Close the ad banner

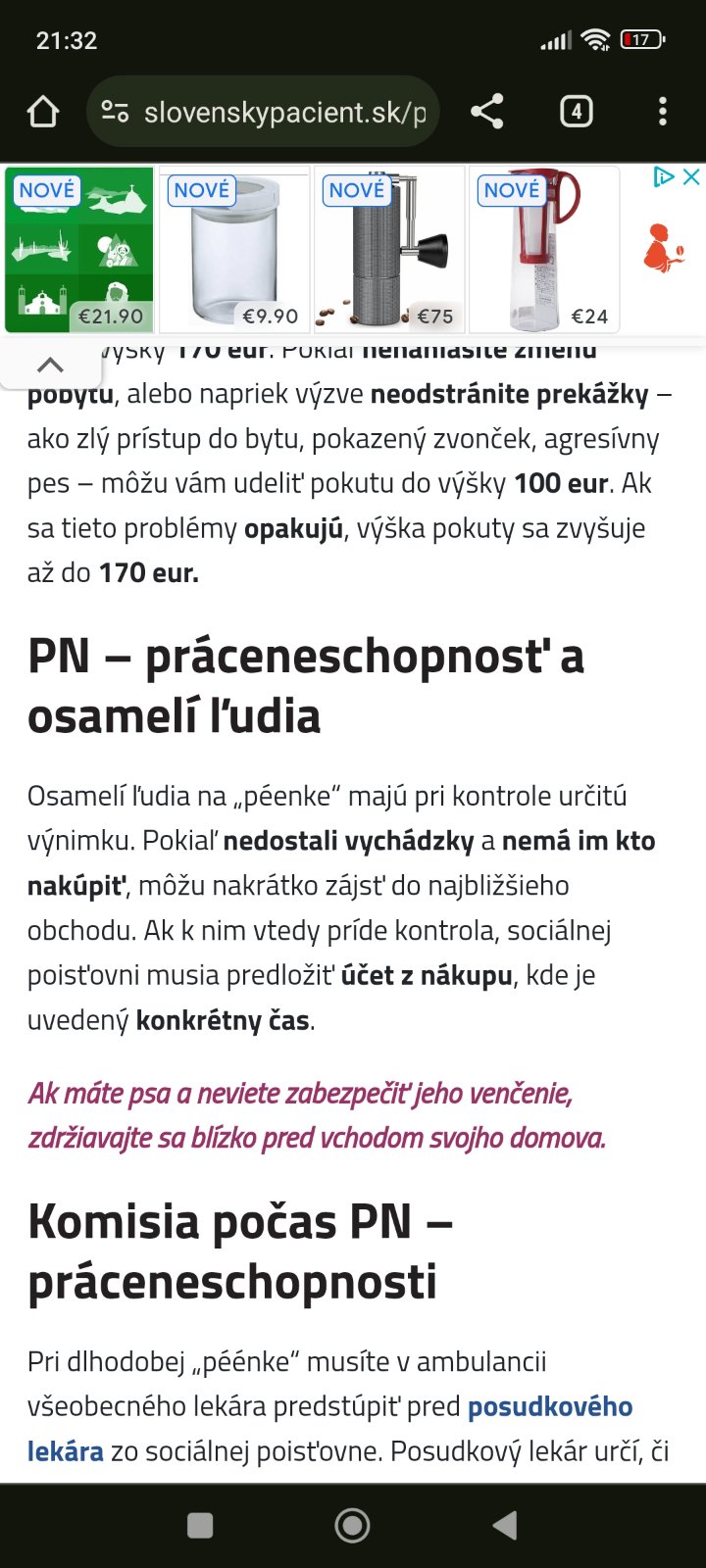point(691,177)
